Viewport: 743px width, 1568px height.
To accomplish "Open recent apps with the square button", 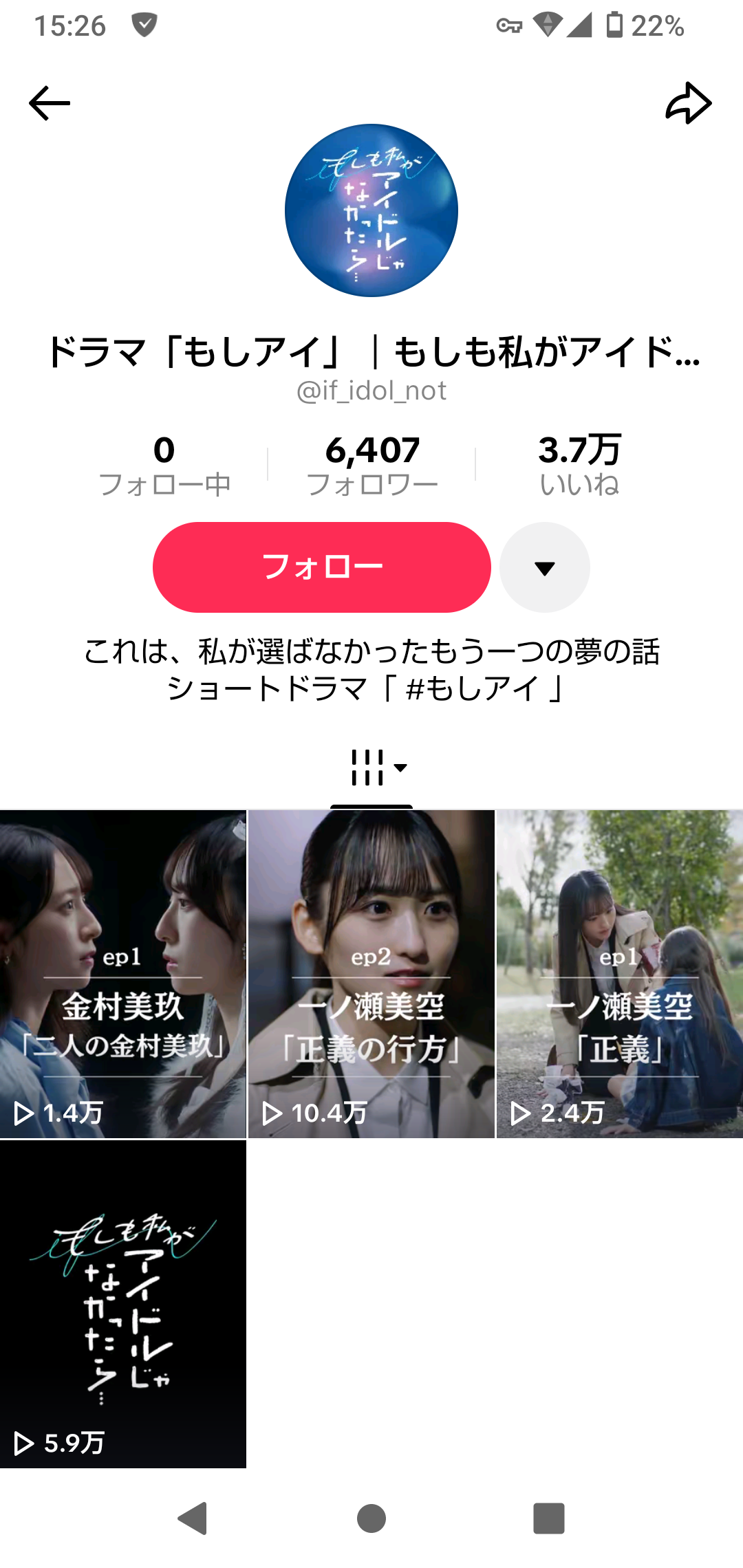I will tap(549, 1518).
